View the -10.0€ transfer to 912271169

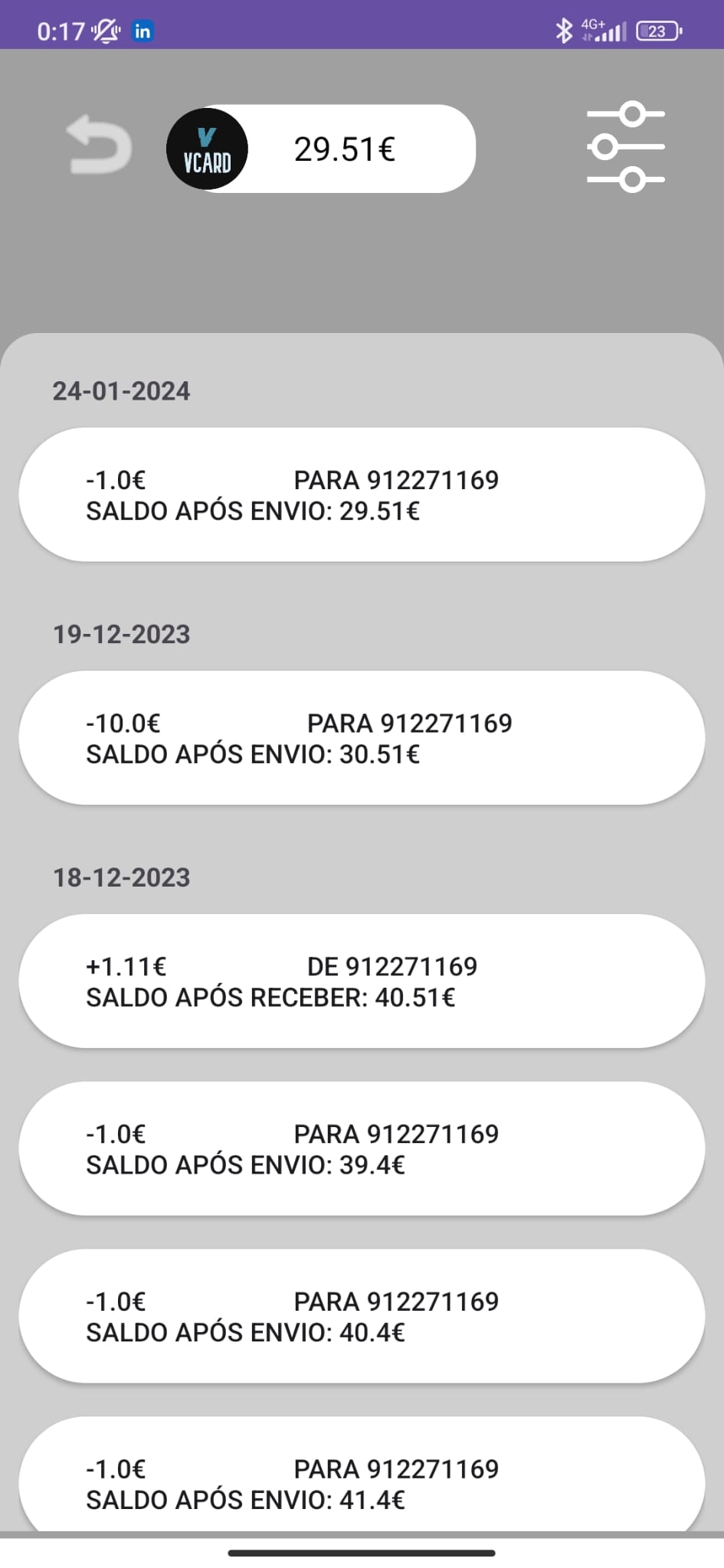tap(362, 738)
